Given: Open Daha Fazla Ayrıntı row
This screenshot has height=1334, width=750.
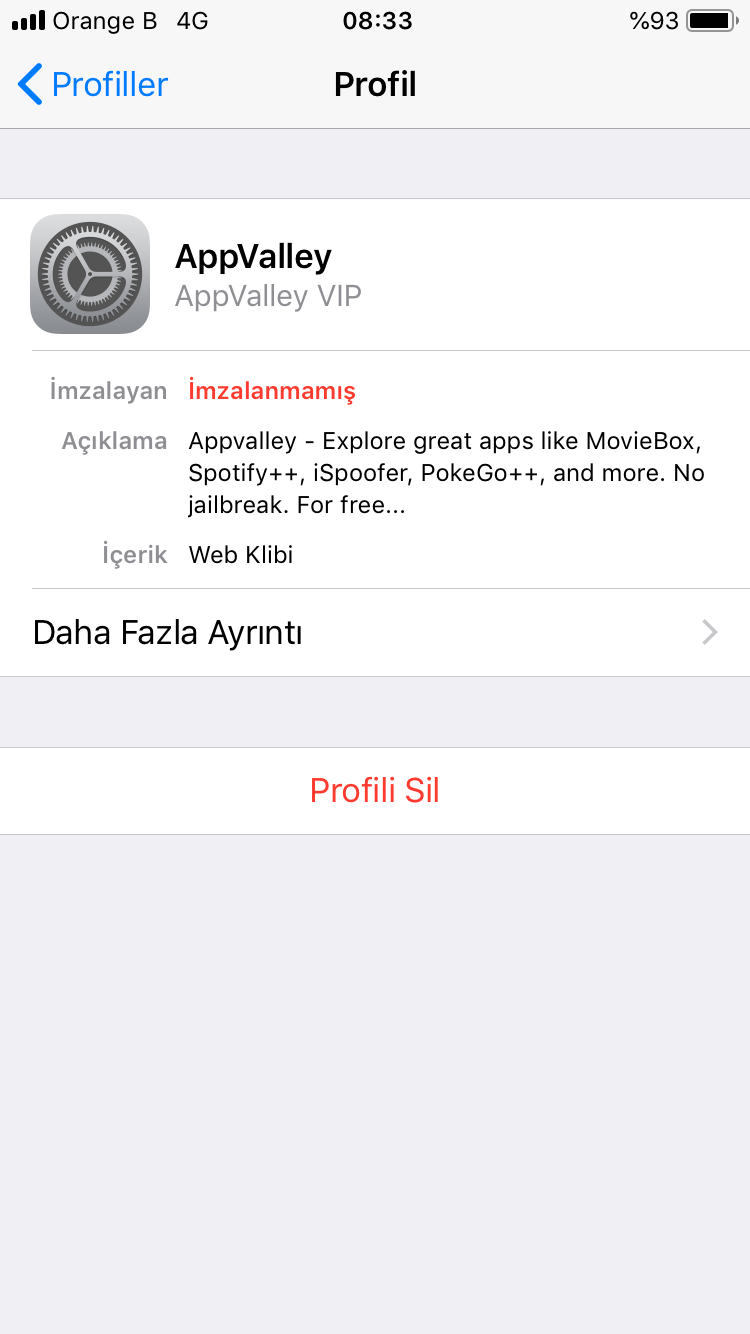Looking at the screenshot, I should coord(375,633).
